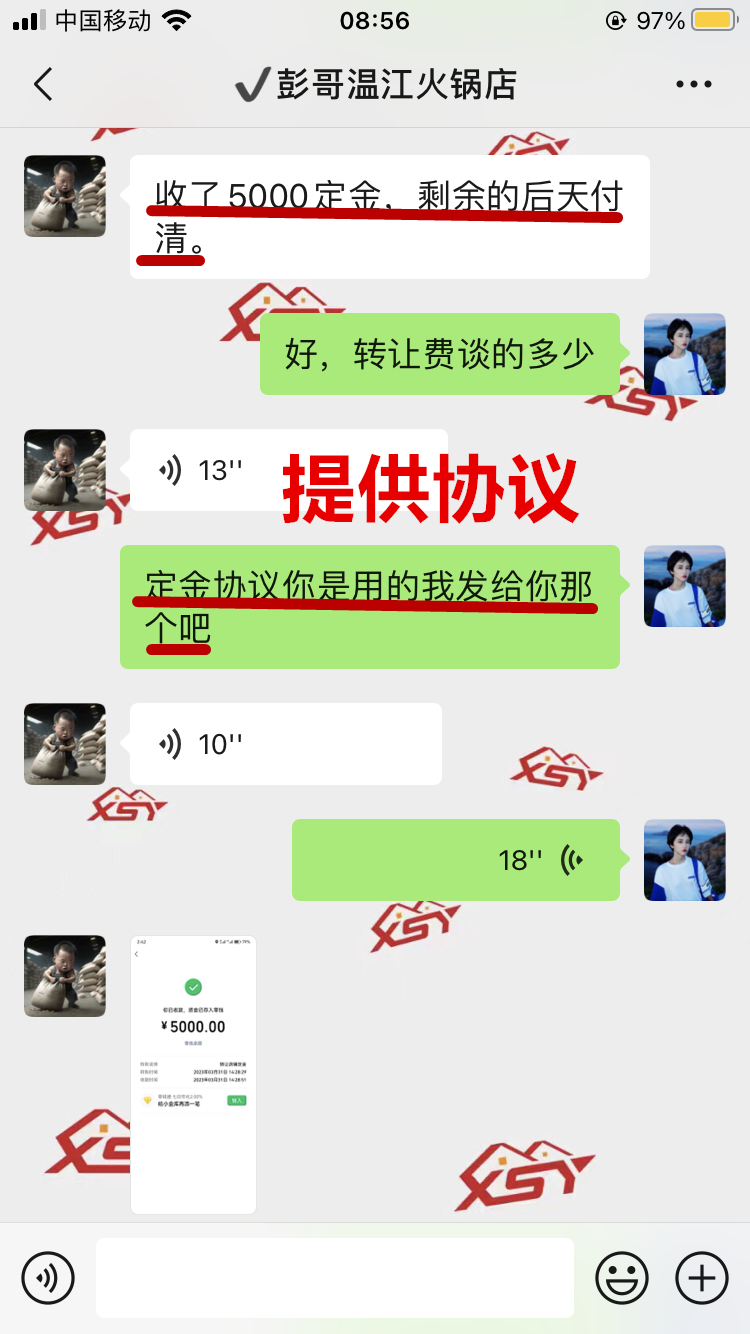Go back to the chat list
The width and height of the screenshot is (750, 1334).
43,85
